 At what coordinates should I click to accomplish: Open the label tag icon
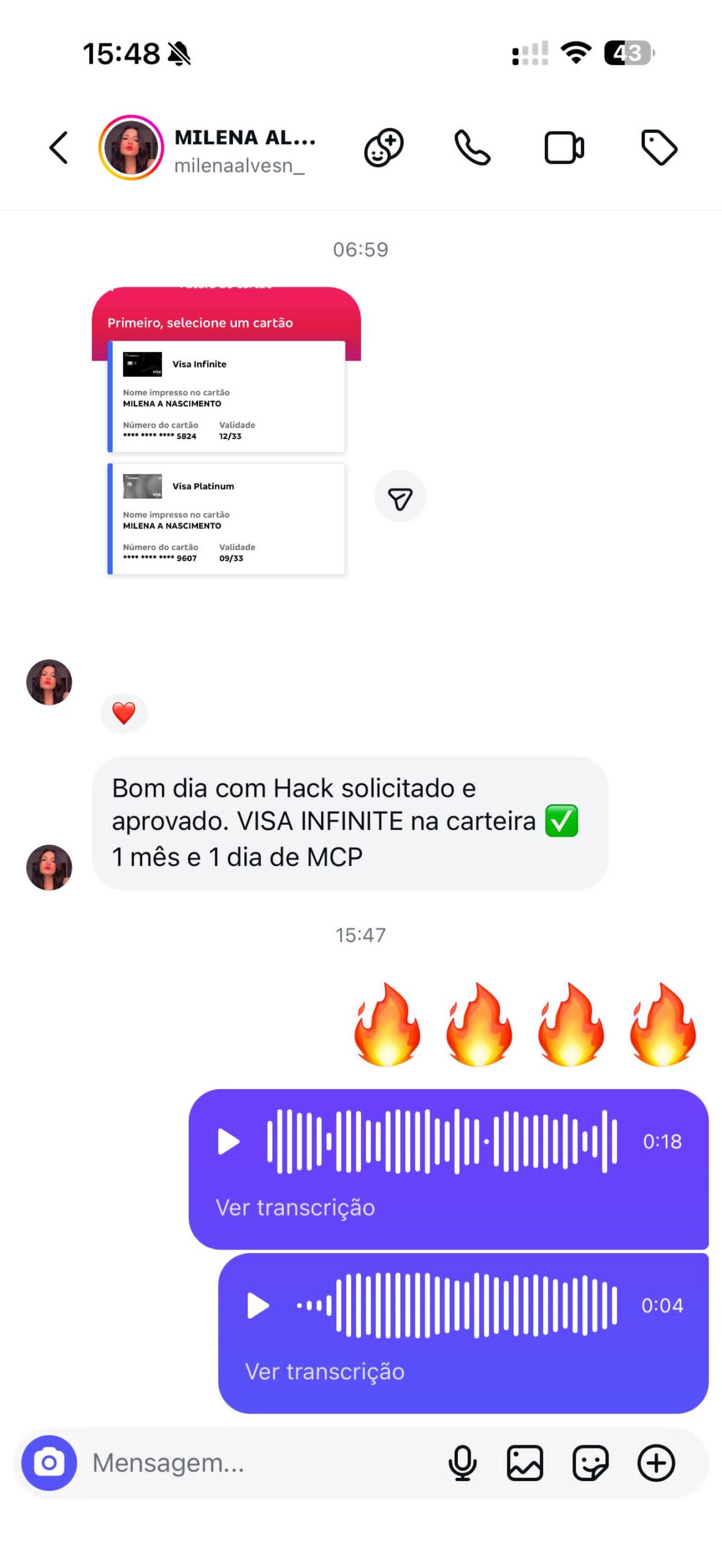(x=659, y=148)
